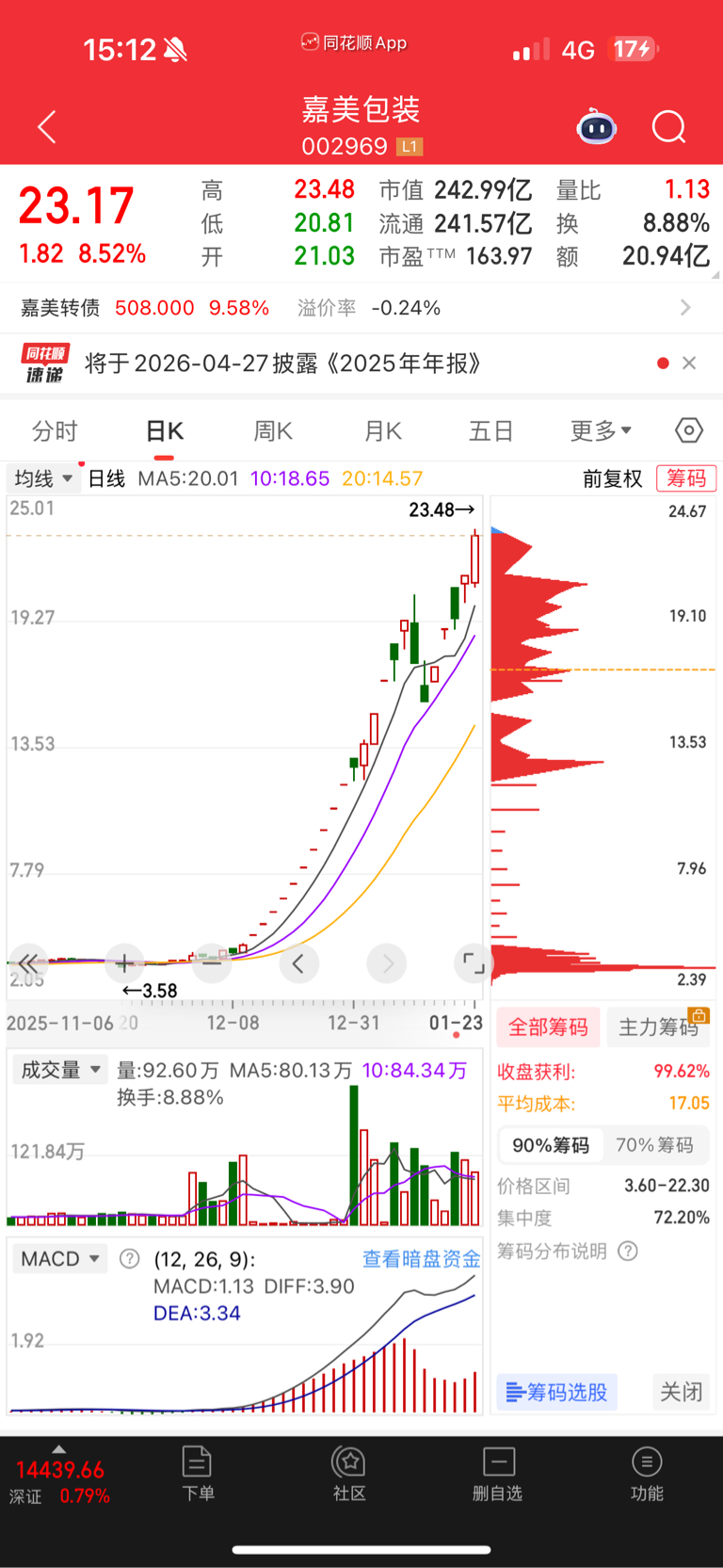Remove stock via 删自选
The image size is (723, 1568).
click(497, 1474)
